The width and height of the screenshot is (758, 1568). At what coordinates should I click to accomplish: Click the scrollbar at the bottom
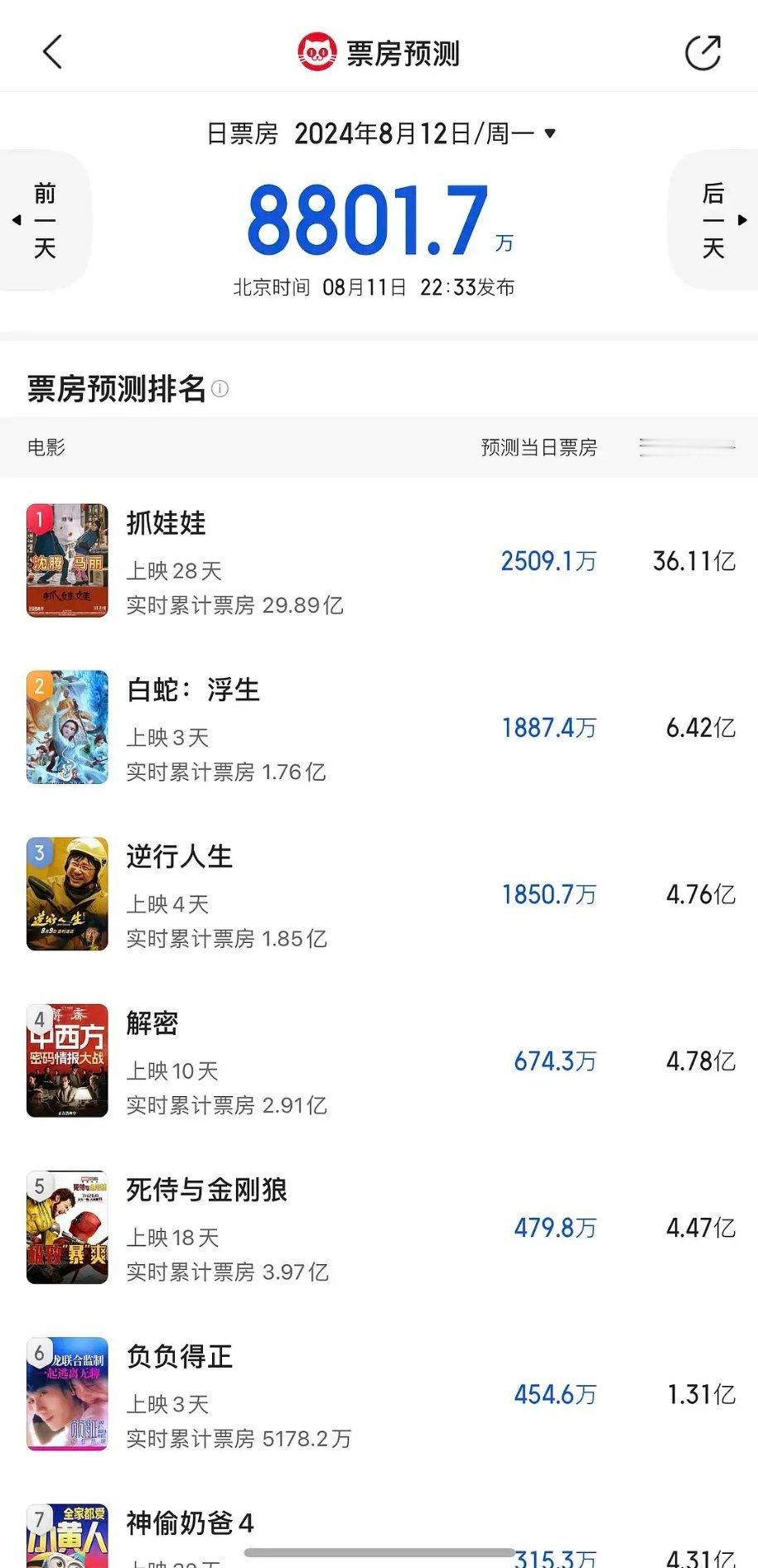[x=379, y=1554]
